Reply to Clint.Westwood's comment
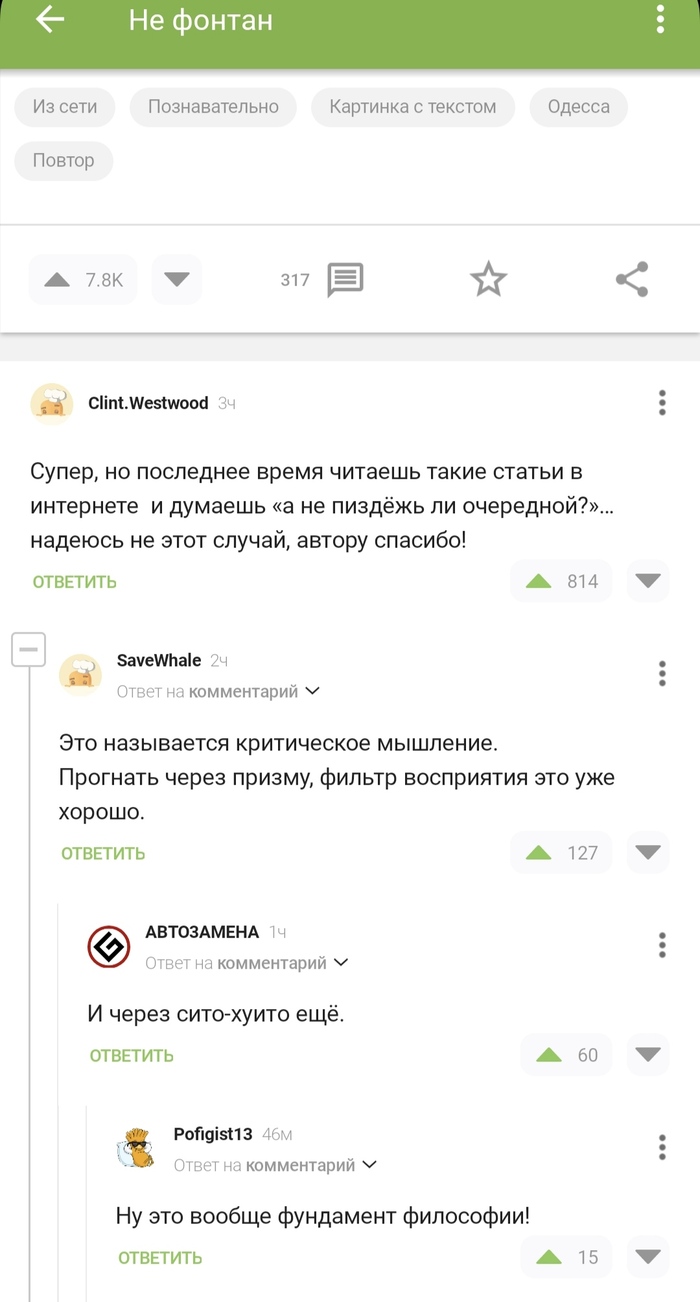Image resolution: width=700 pixels, height=1302 pixels. pyautogui.click(x=75, y=582)
